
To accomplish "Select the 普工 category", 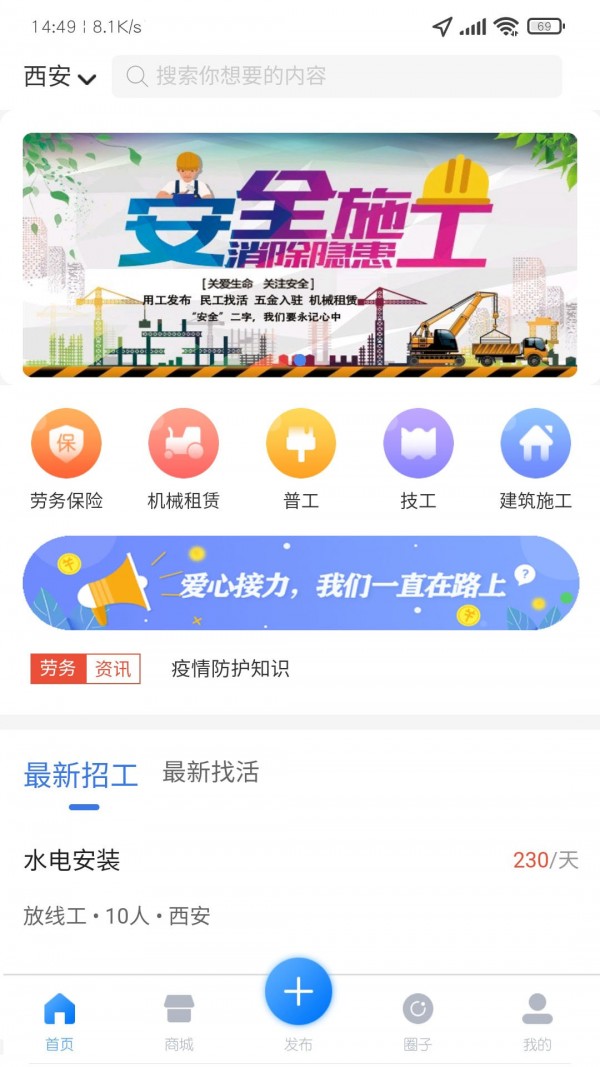I will 301,459.
